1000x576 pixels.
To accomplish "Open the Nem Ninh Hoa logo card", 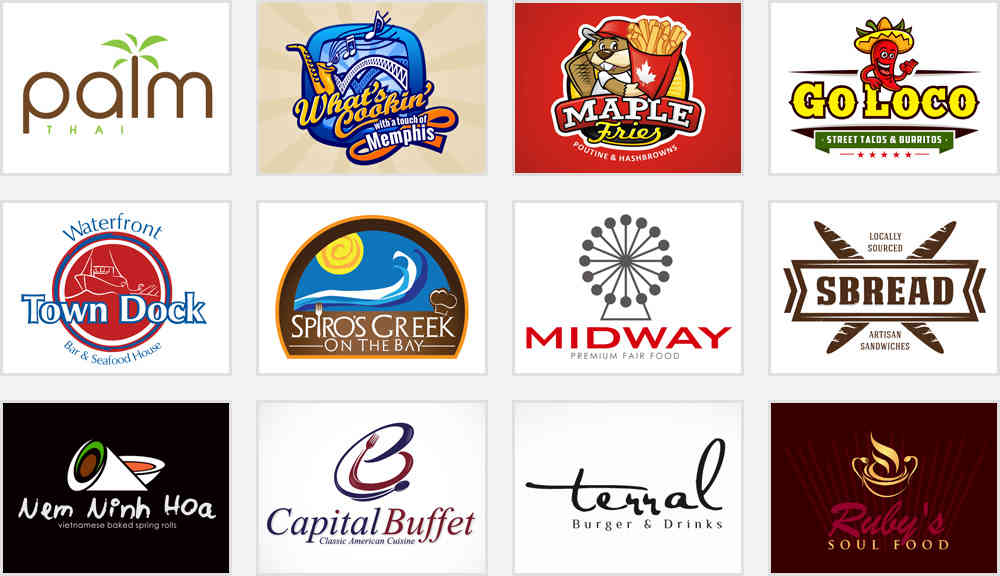I will pos(116,488).
